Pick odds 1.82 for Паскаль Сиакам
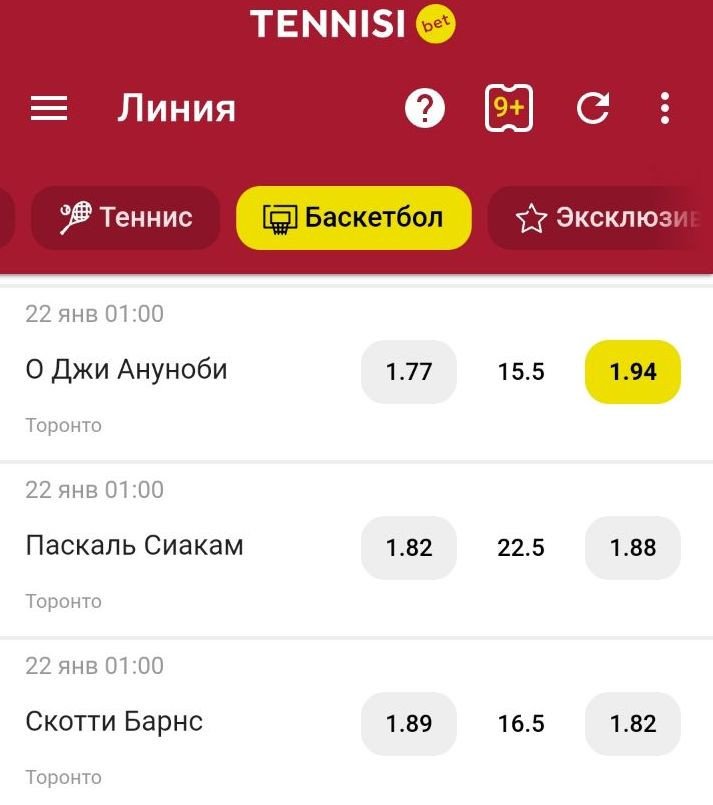Viewport: 713px width, 805px height. pos(409,548)
